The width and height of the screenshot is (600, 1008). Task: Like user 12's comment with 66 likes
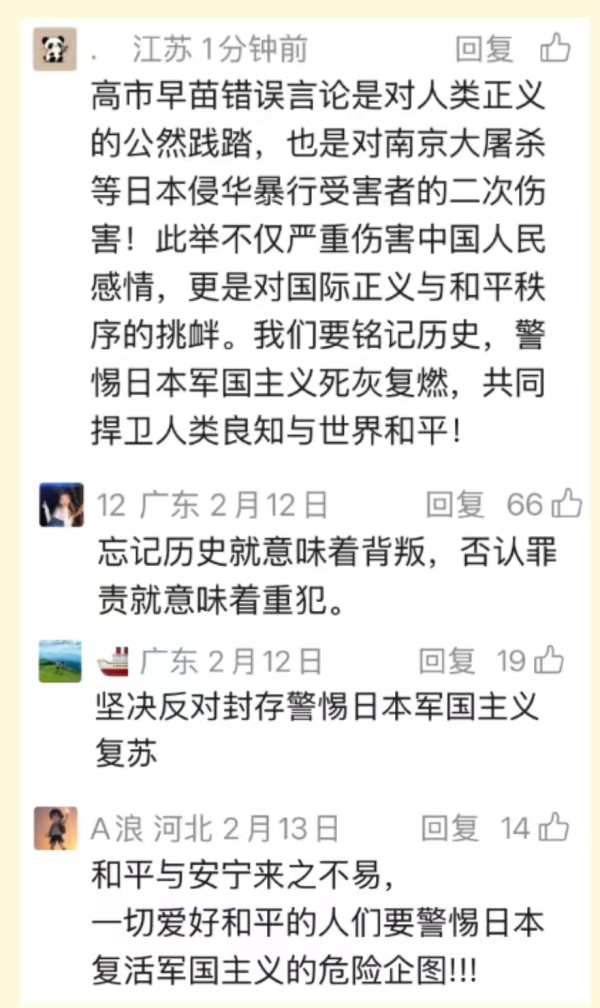tap(567, 503)
